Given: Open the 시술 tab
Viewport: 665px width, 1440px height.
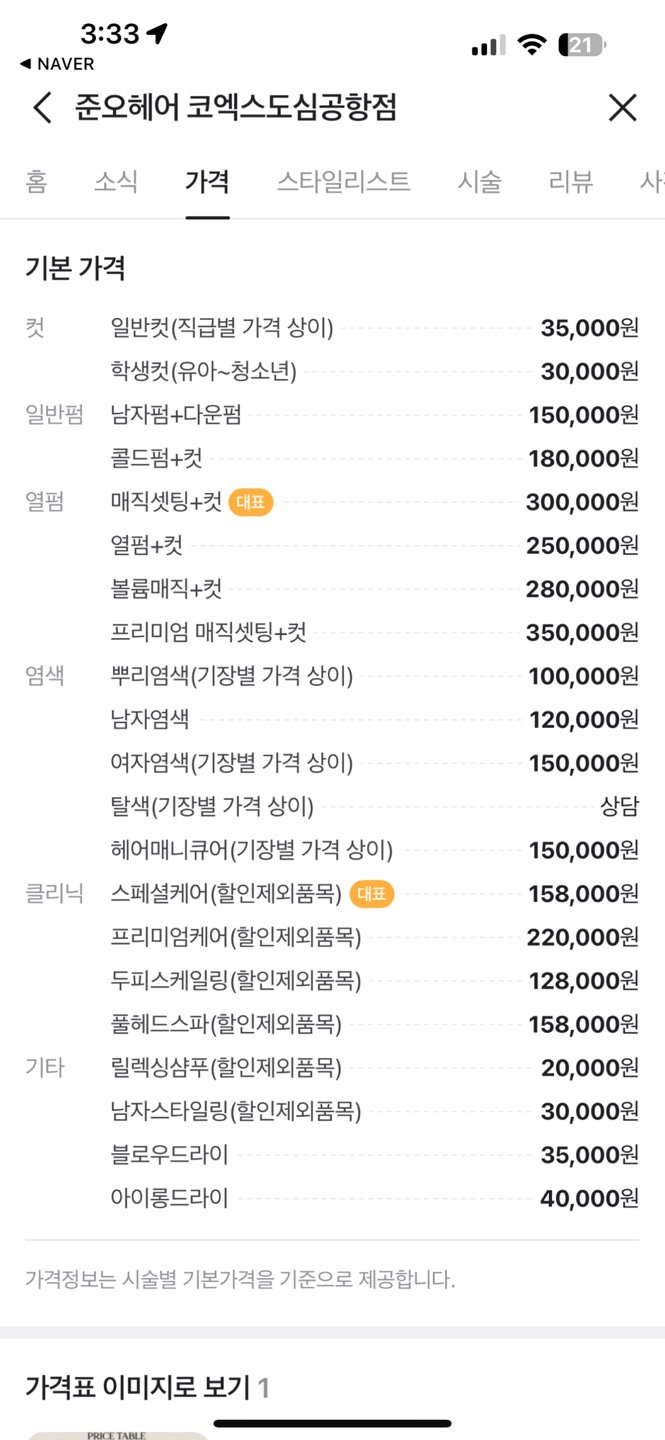Looking at the screenshot, I should [x=479, y=181].
